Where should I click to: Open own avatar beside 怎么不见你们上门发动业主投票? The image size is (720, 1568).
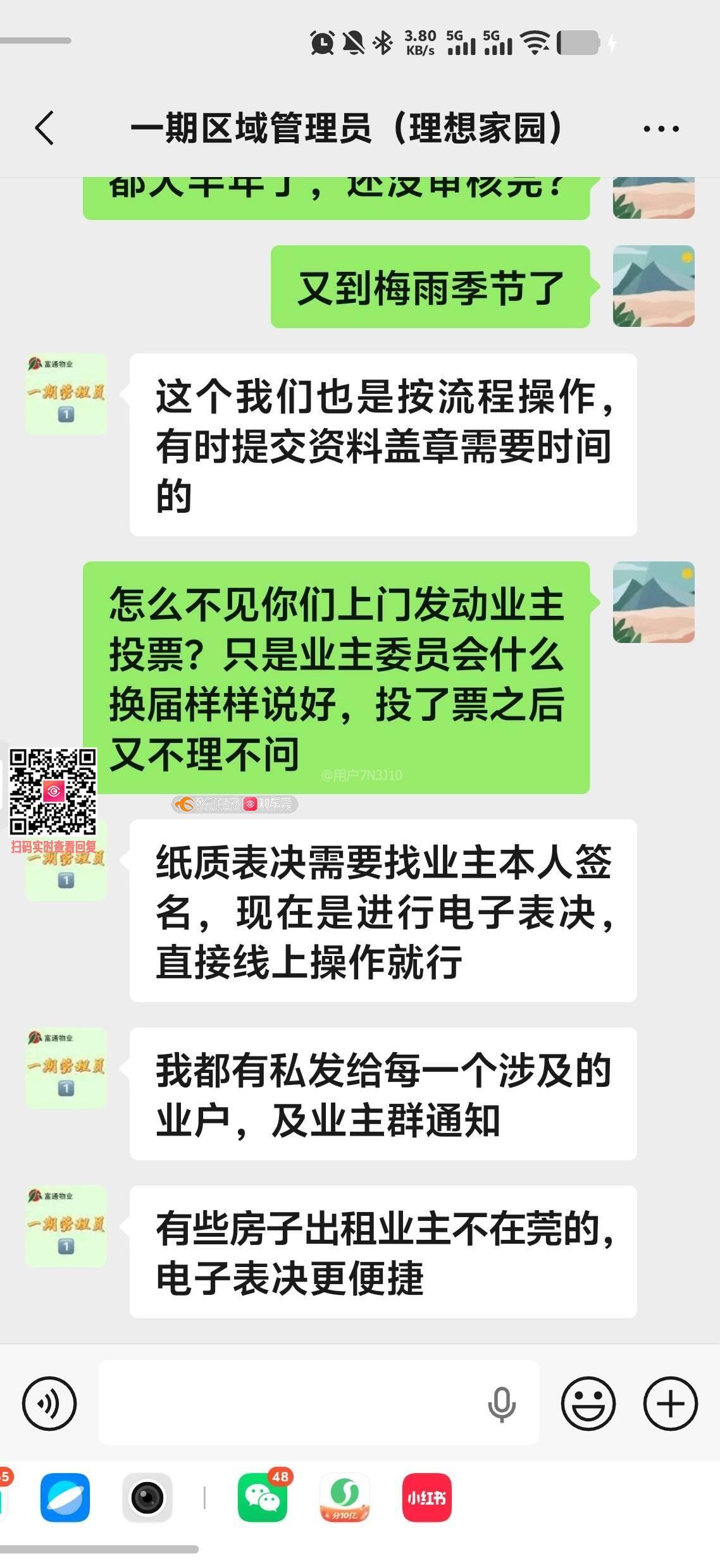[654, 603]
